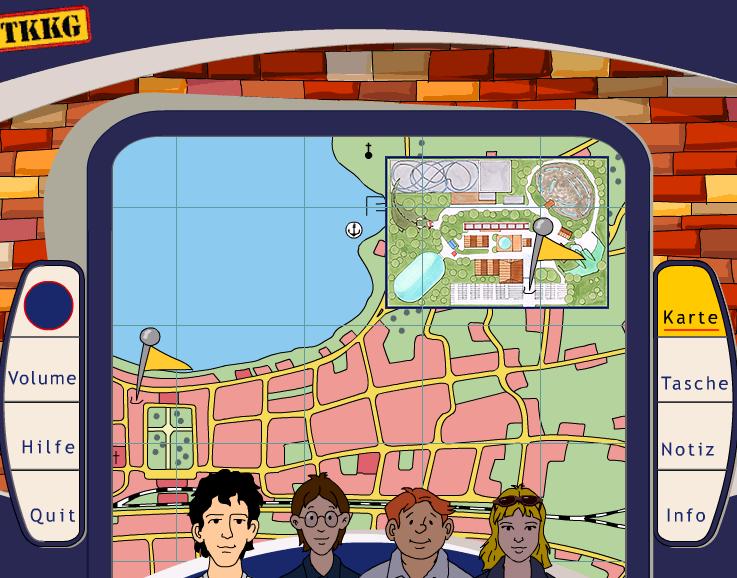
Task: Open the Volume setting
Action: click(x=42, y=378)
